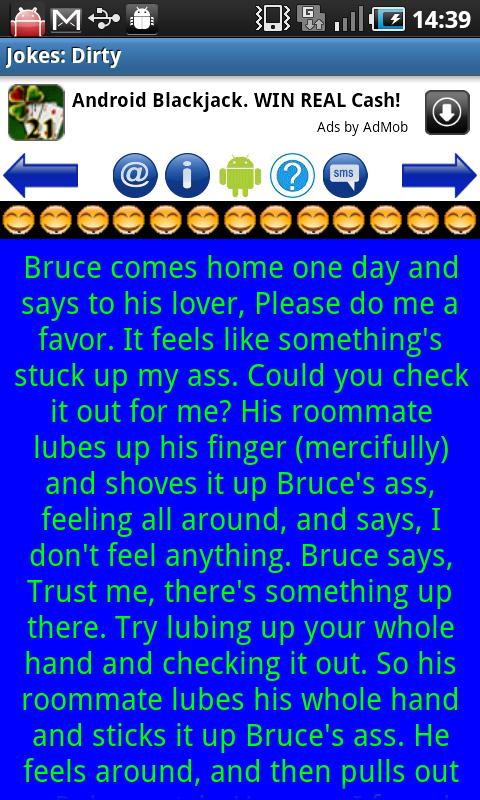
Task: Send this joke via SMS icon
Action: click(345, 176)
